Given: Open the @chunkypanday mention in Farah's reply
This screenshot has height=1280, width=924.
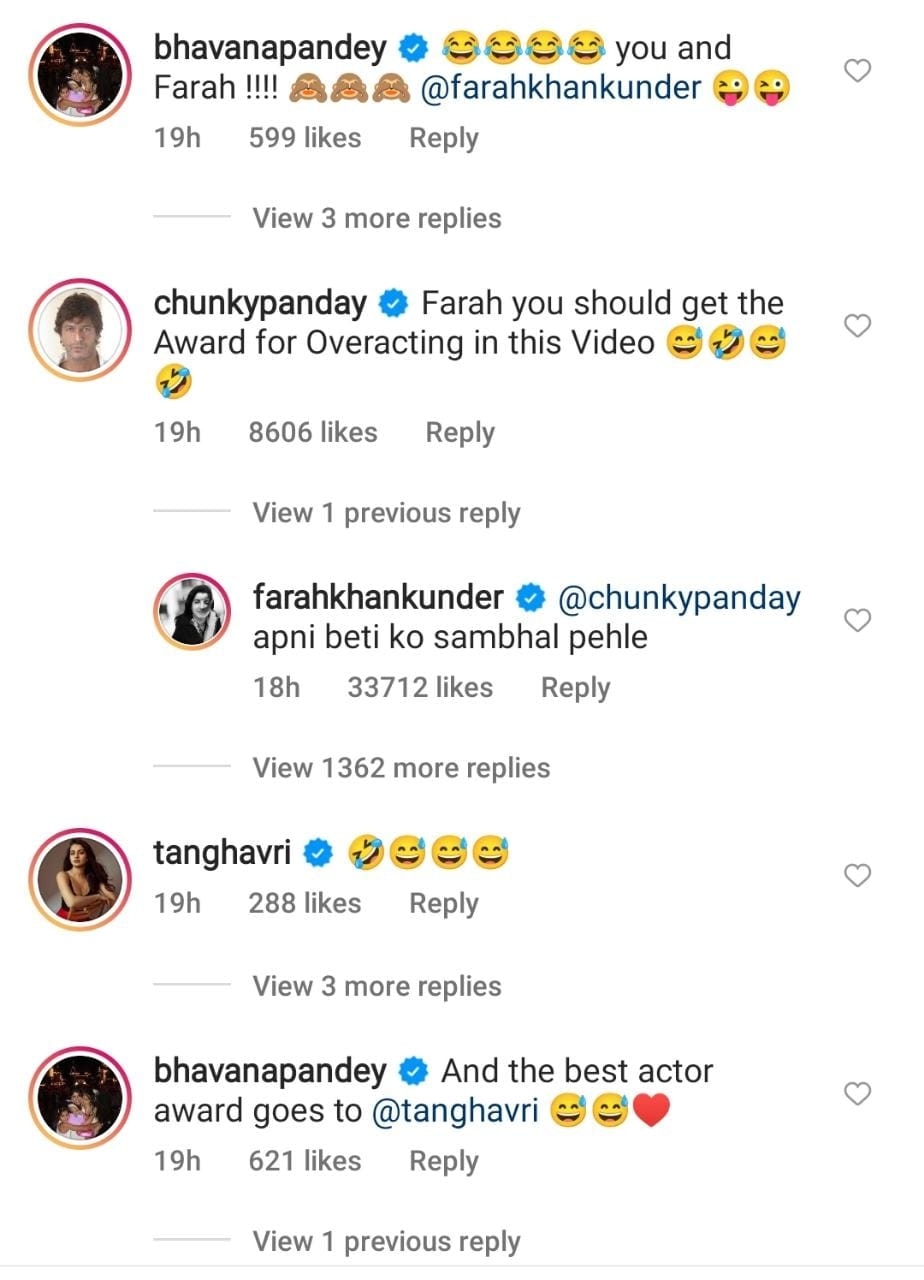Looking at the screenshot, I should (x=678, y=598).
